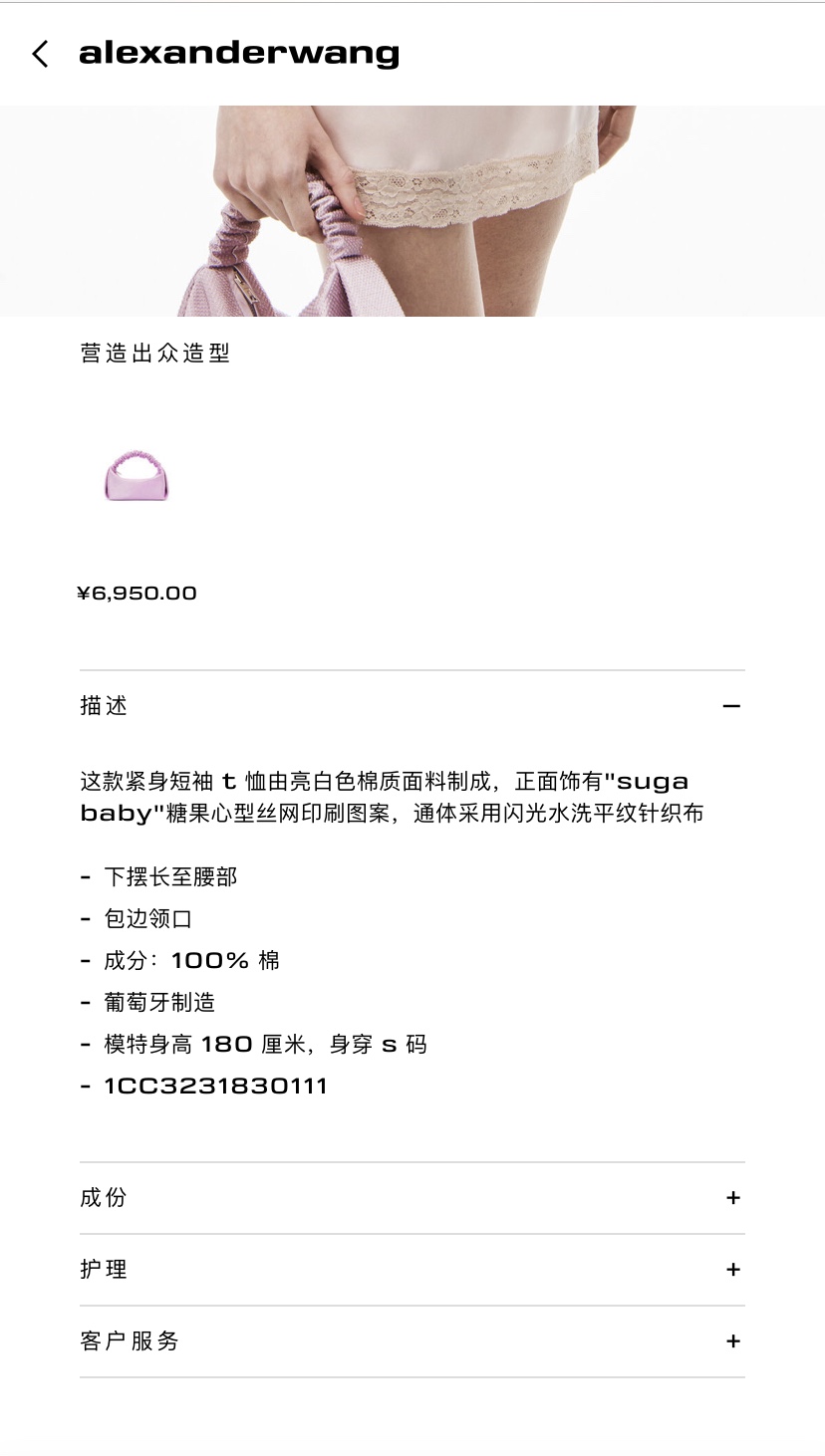Expand the 客户服务 section
Image resolution: width=825 pixels, height=1456 pixels.
coord(733,1341)
